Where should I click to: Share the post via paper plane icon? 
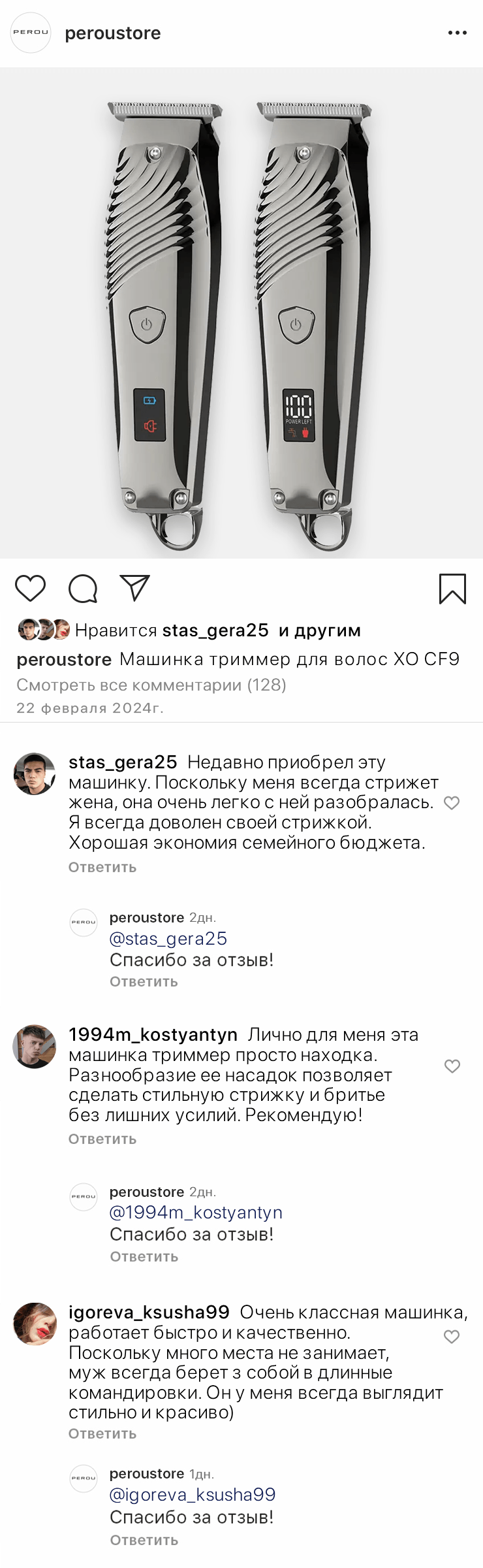(x=135, y=587)
